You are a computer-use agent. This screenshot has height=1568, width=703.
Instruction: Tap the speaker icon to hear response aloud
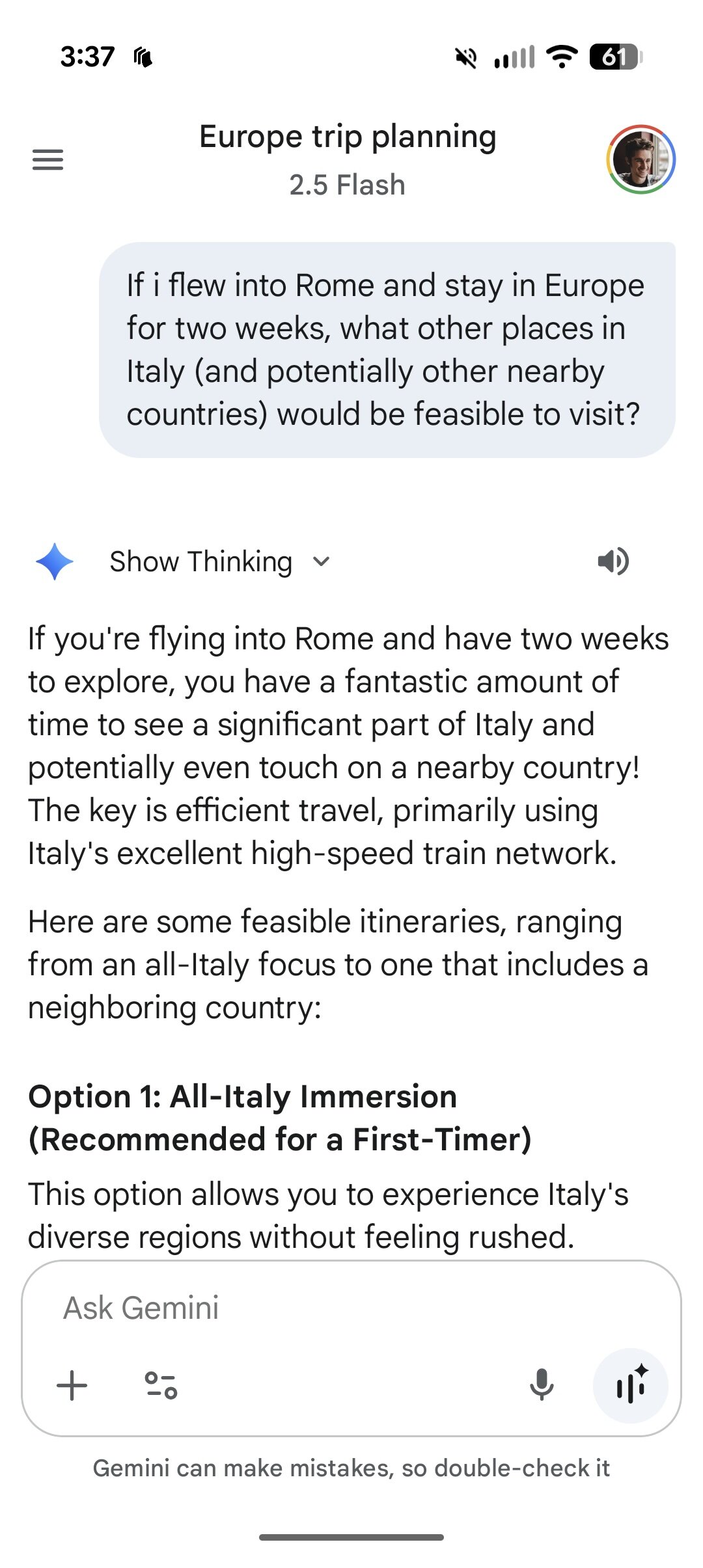click(x=613, y=562)
